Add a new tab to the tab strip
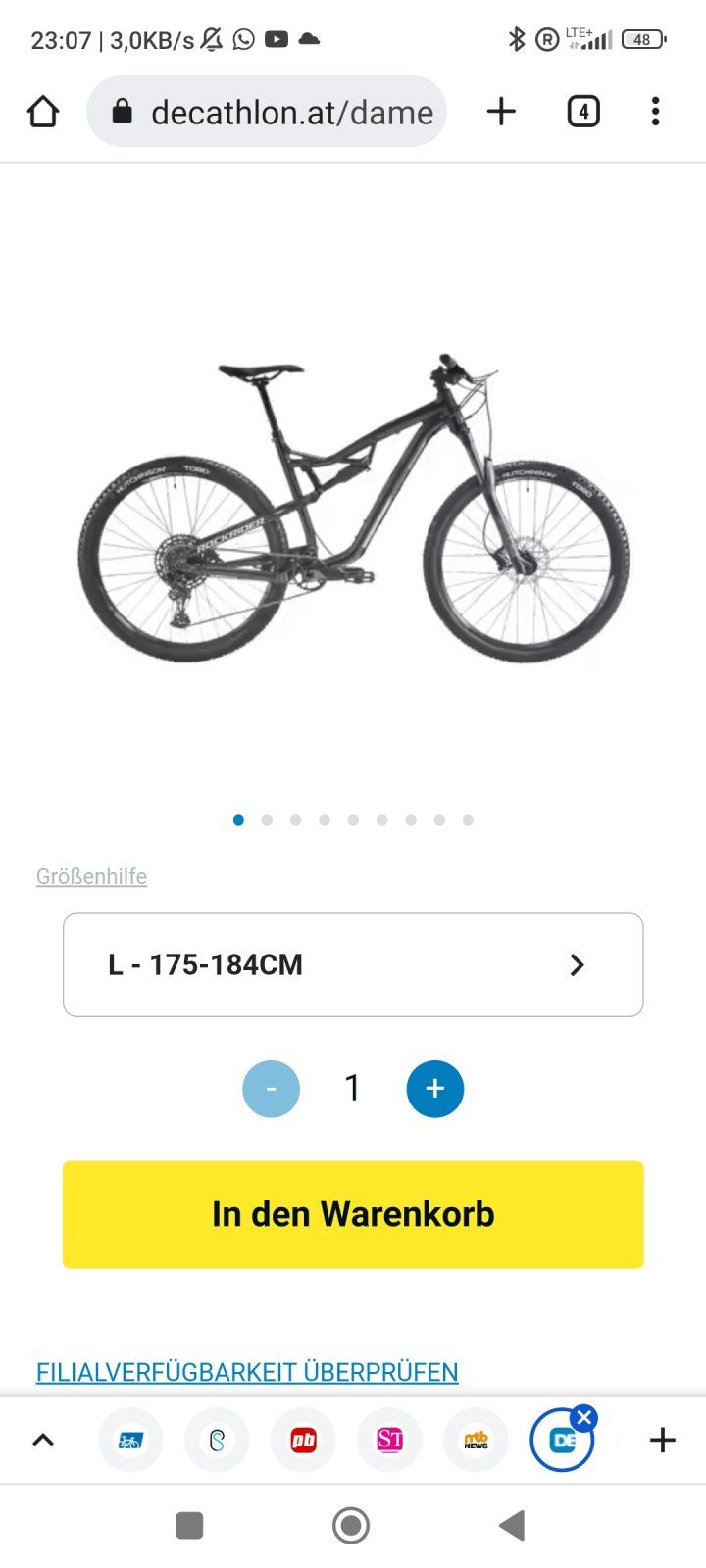Screen dimensions: 706x1568 663,1440
